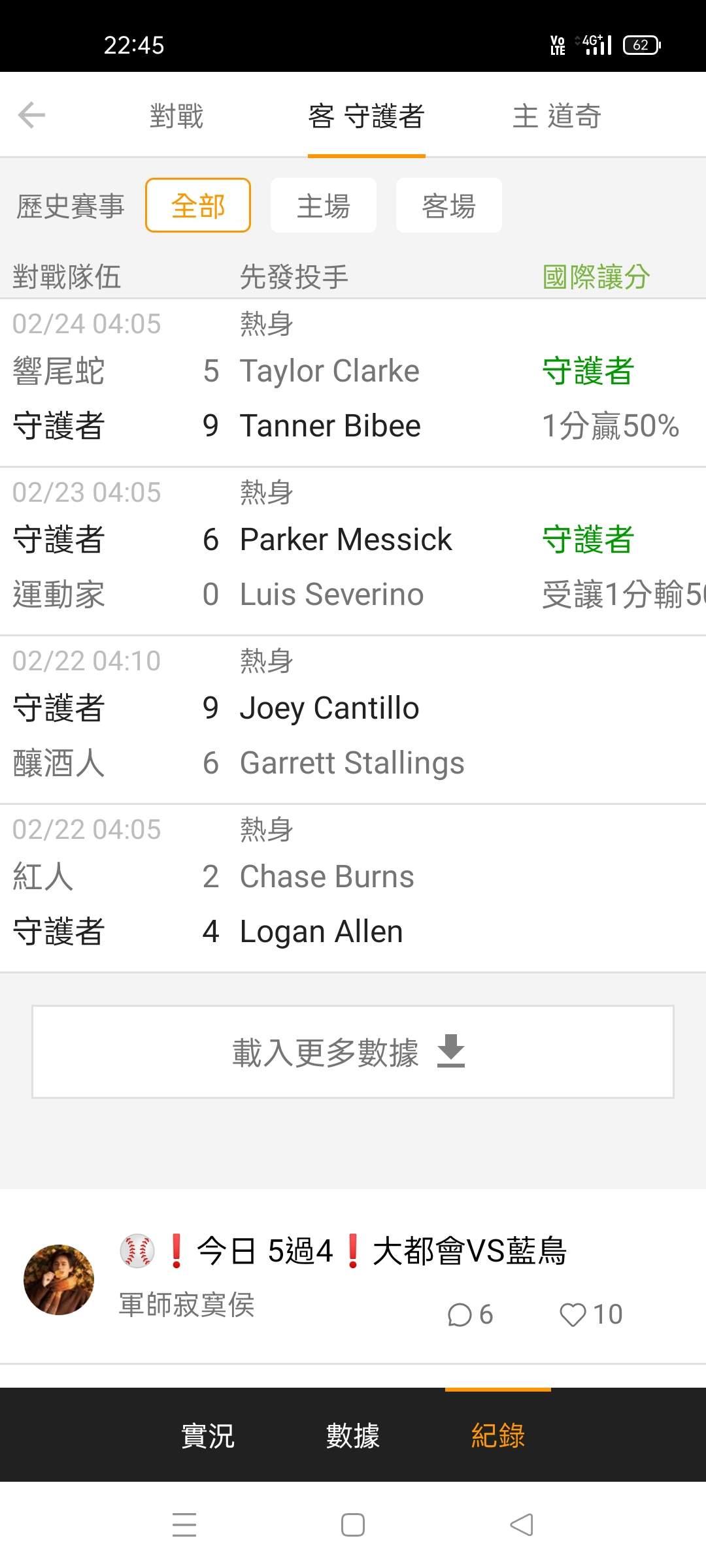Image resolution: width=706 pixels, height=1568 pixels.
Task: Switch to the 主 道奇 tab
Action: tap(556, 116)
